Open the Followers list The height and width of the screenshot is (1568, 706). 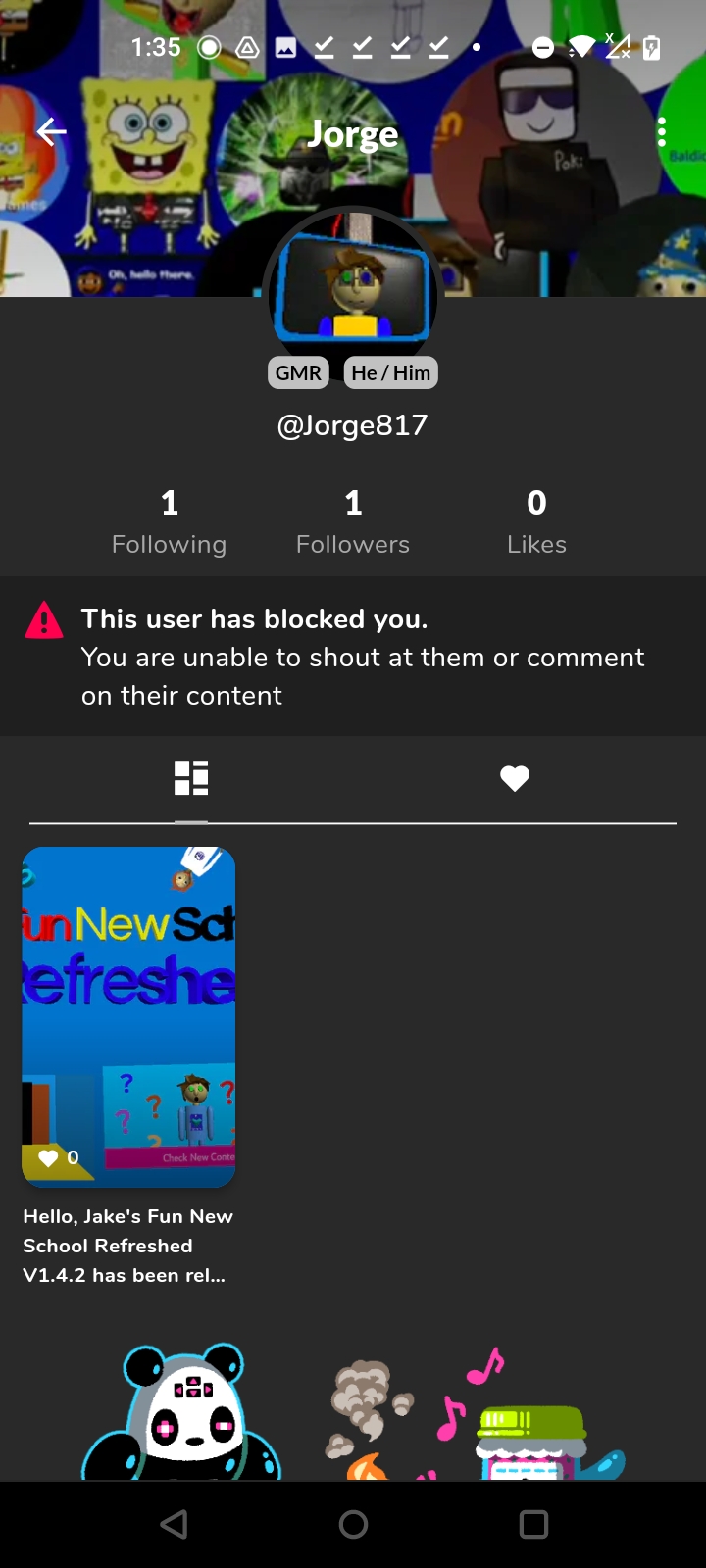353,521
